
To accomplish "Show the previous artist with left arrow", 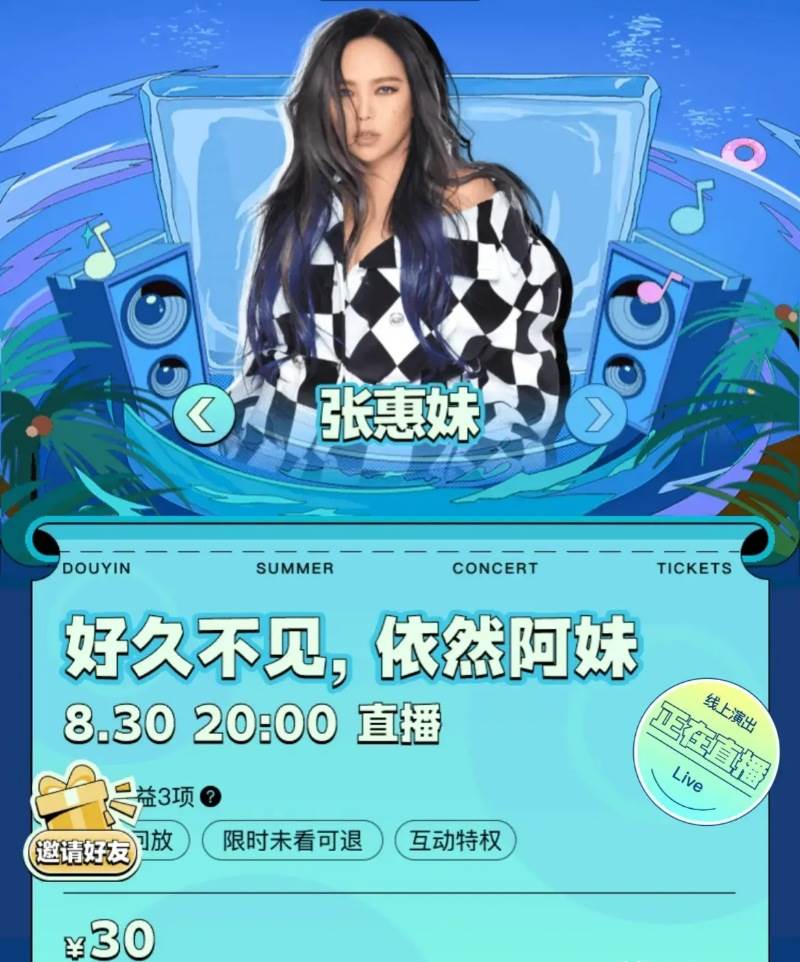I will point(204,414).
